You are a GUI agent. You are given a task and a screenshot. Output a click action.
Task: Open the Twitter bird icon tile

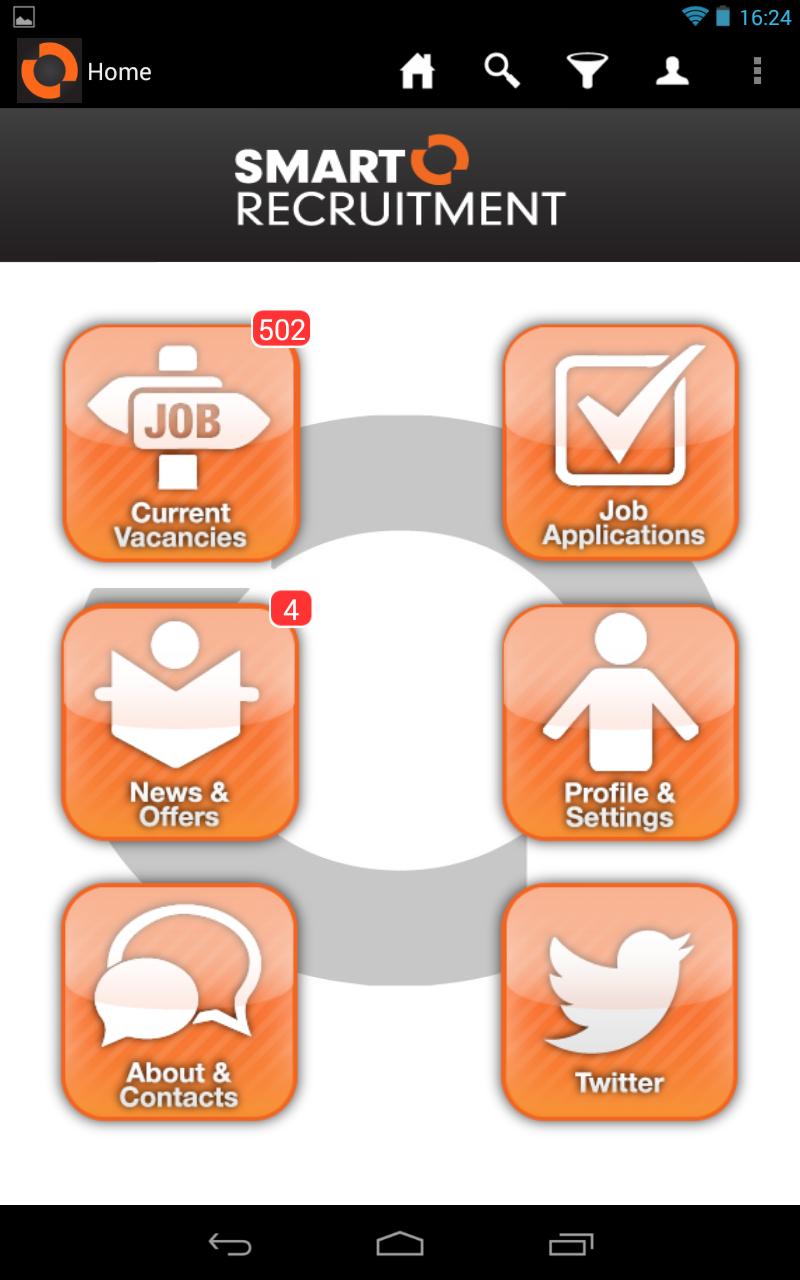[x=618, y=1002]
